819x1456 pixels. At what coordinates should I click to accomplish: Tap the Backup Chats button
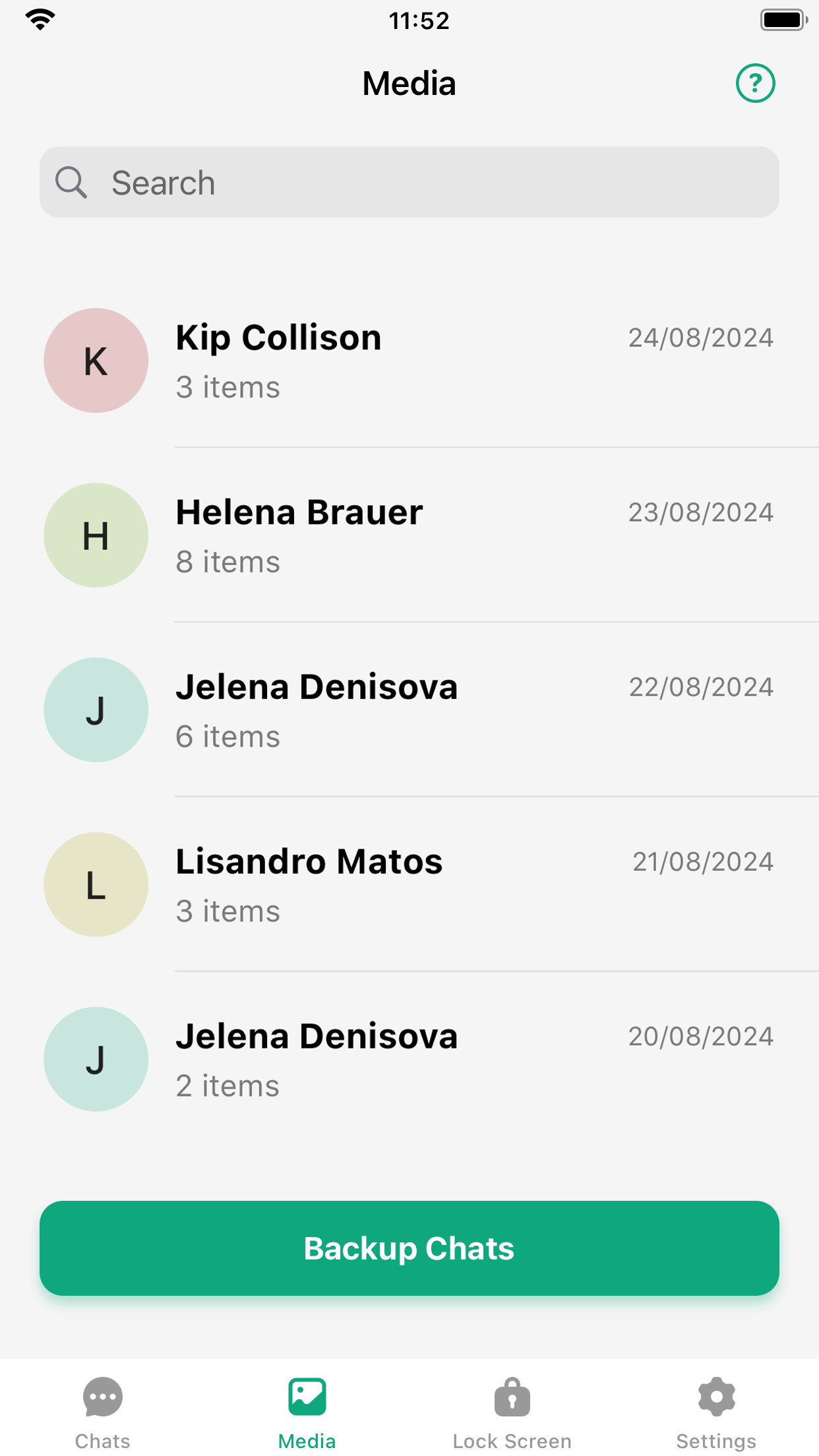pos(409,1248)
